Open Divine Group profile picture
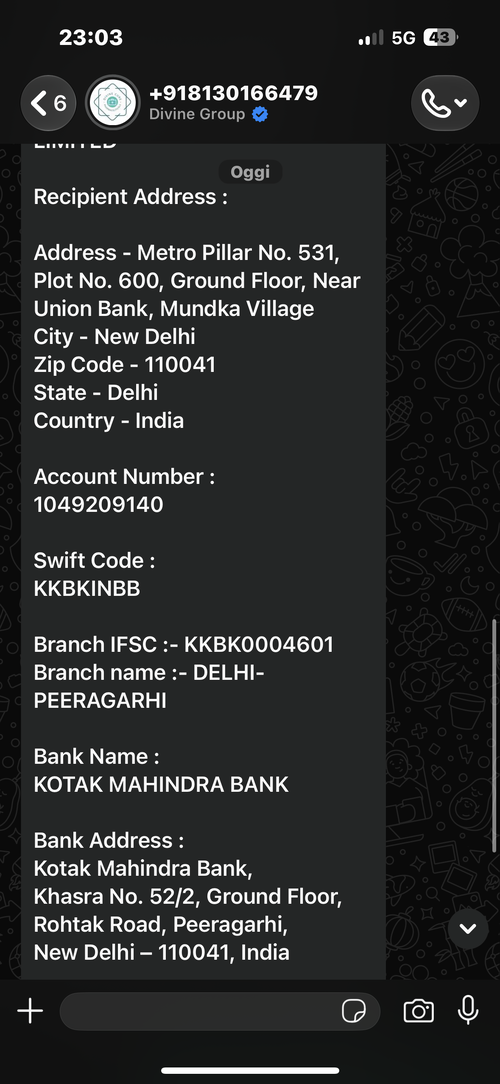Image resolution: width=500 pixels, height=1084 pixels. tap(112, 103)
